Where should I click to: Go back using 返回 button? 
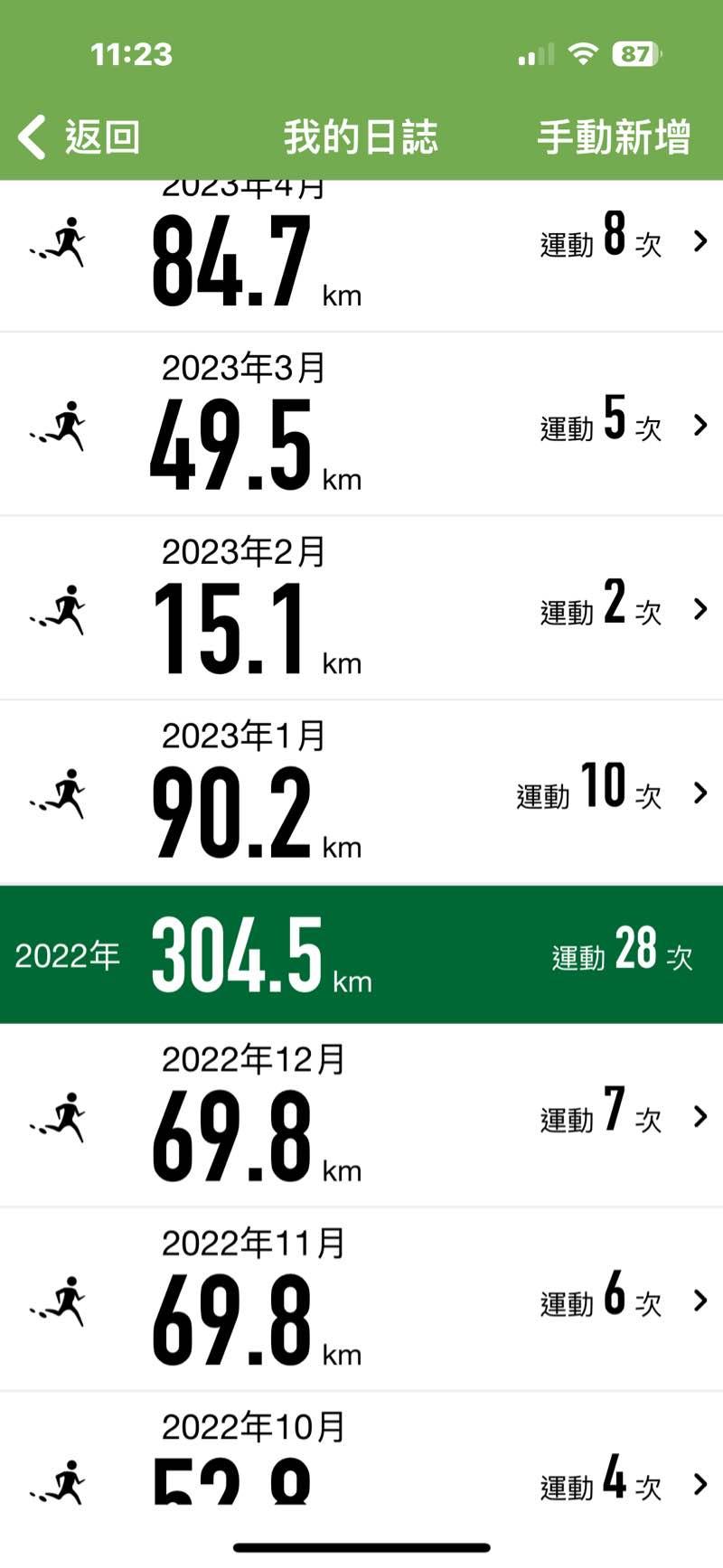[80, 137]
